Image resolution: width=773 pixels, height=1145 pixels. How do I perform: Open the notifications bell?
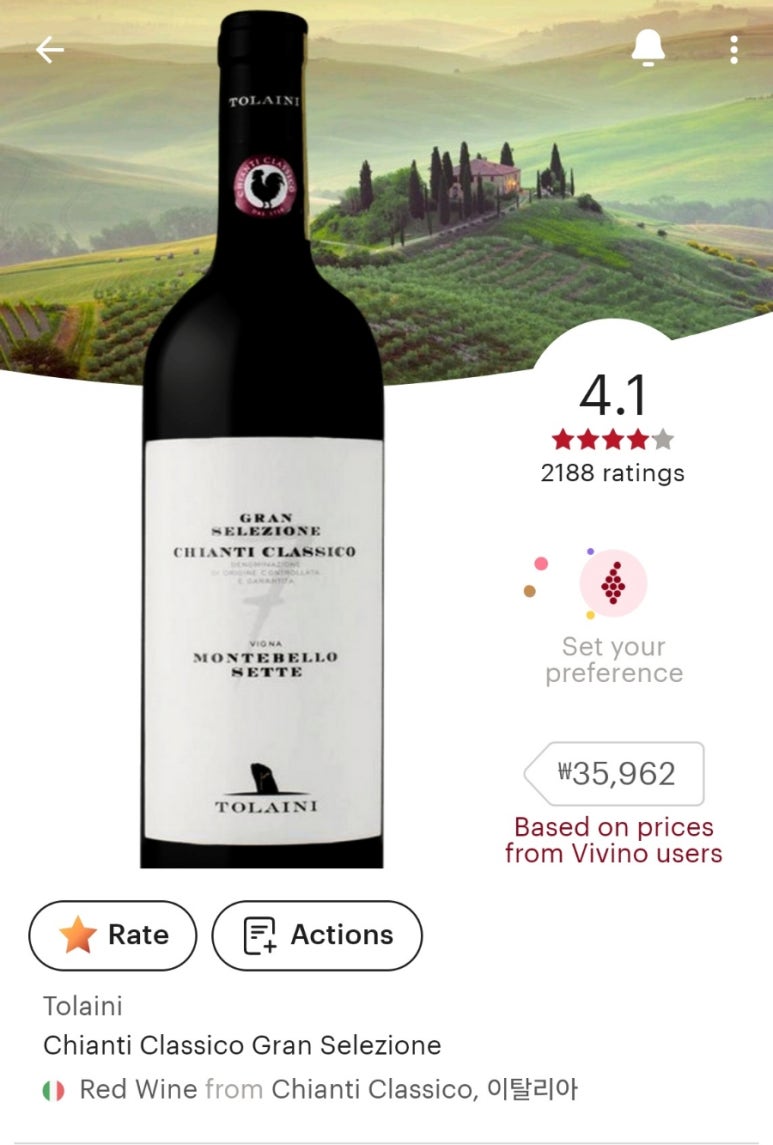click(648, 49)
